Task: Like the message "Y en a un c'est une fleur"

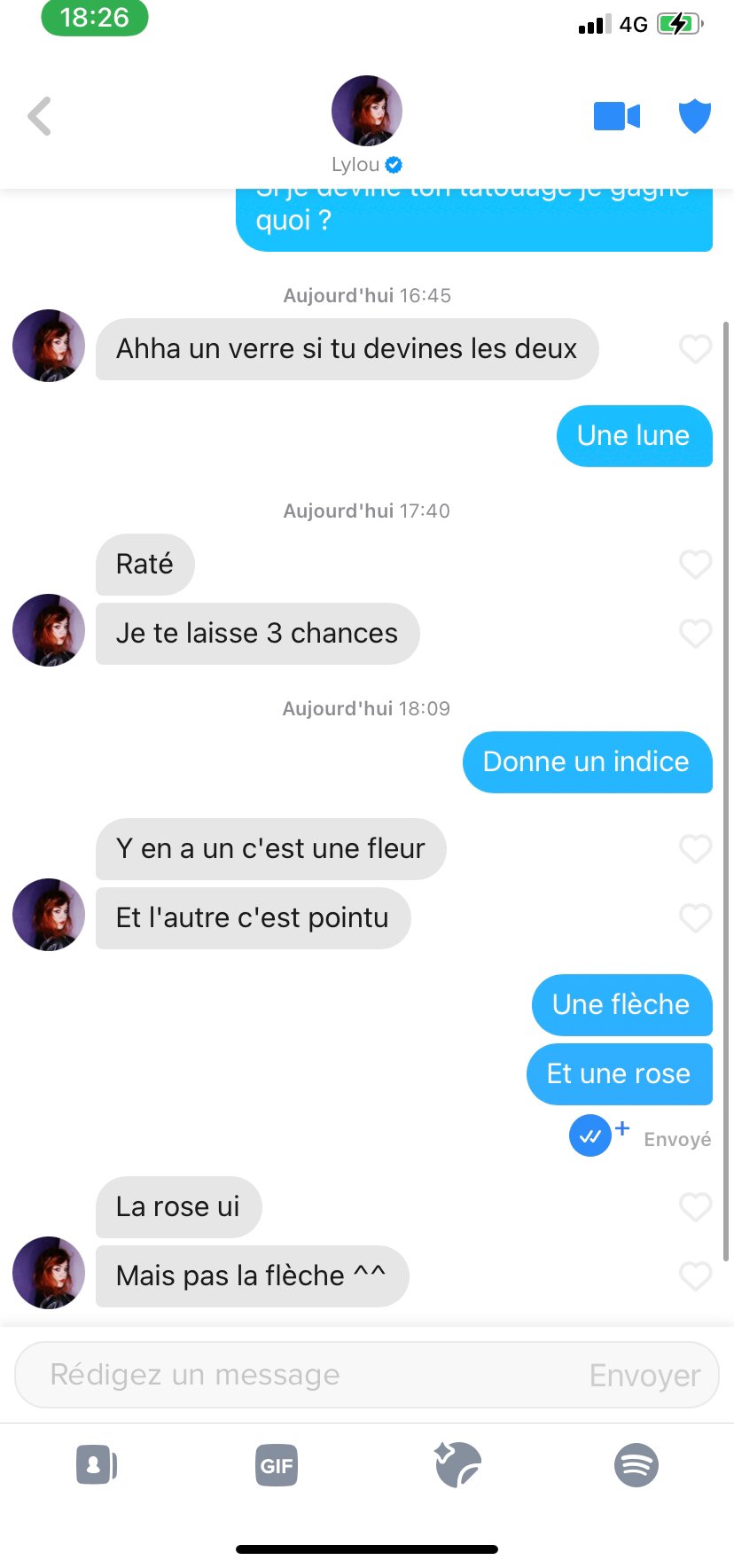Action: coord(696,849)
